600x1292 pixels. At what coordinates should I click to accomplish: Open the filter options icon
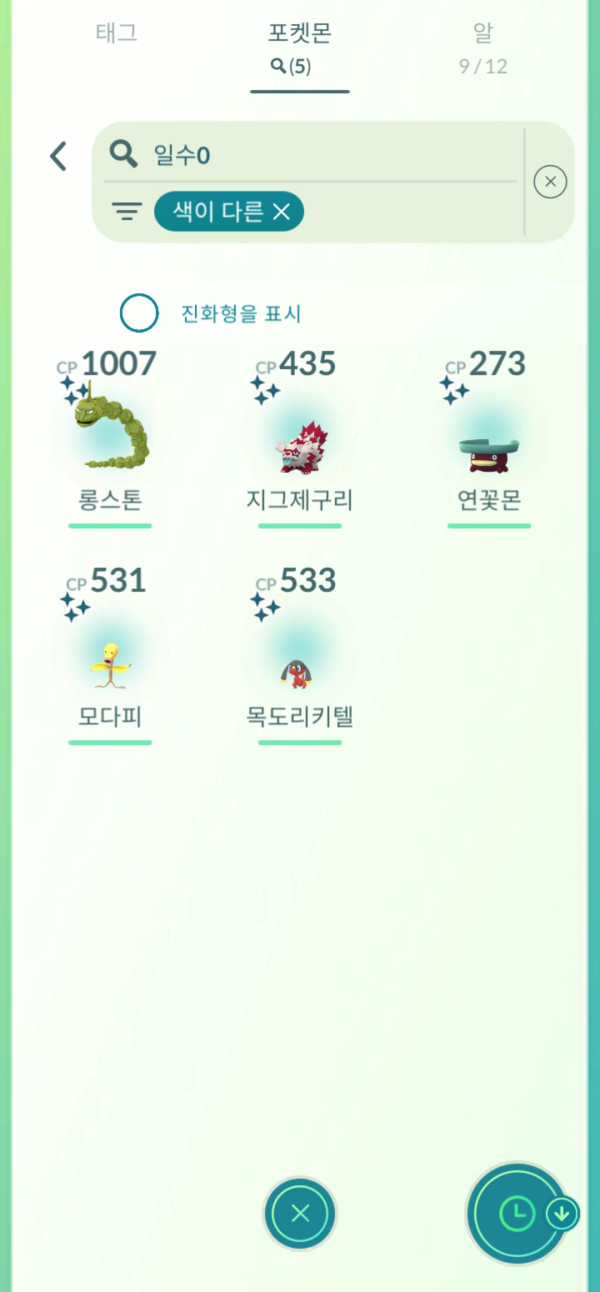[126, 211]
